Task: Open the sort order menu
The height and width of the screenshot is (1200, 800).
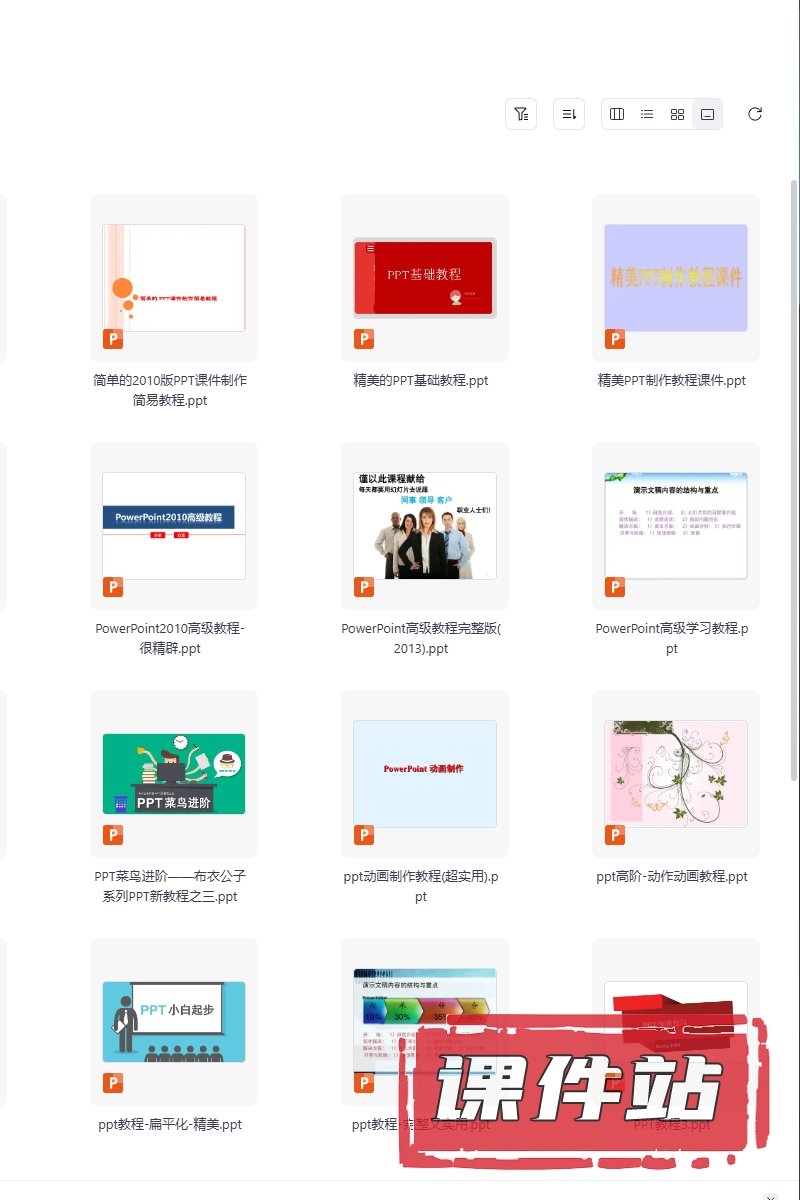Action: click(x=569, y=114)
